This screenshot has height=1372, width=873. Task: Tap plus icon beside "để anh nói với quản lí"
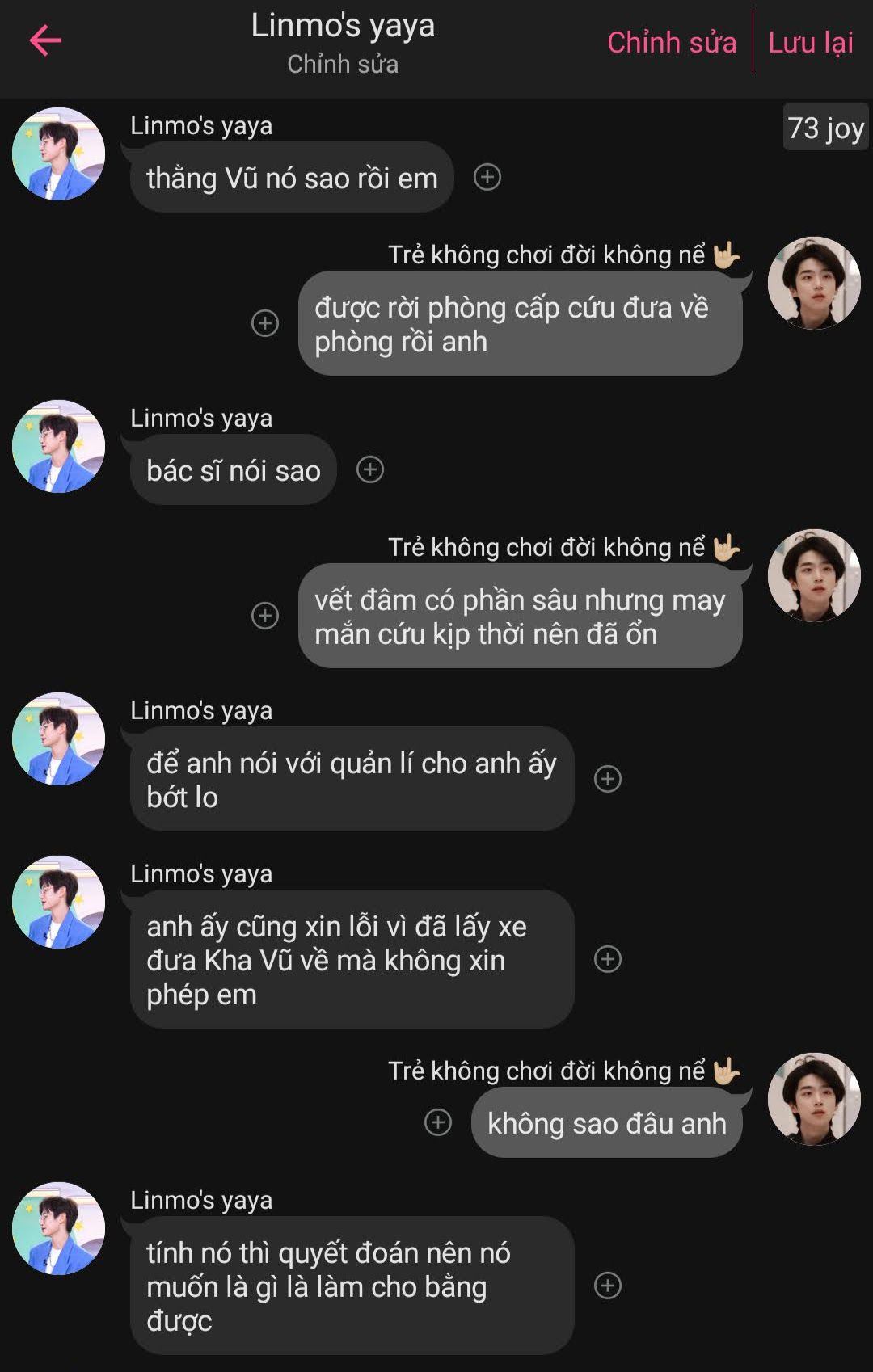coord(608,779)
